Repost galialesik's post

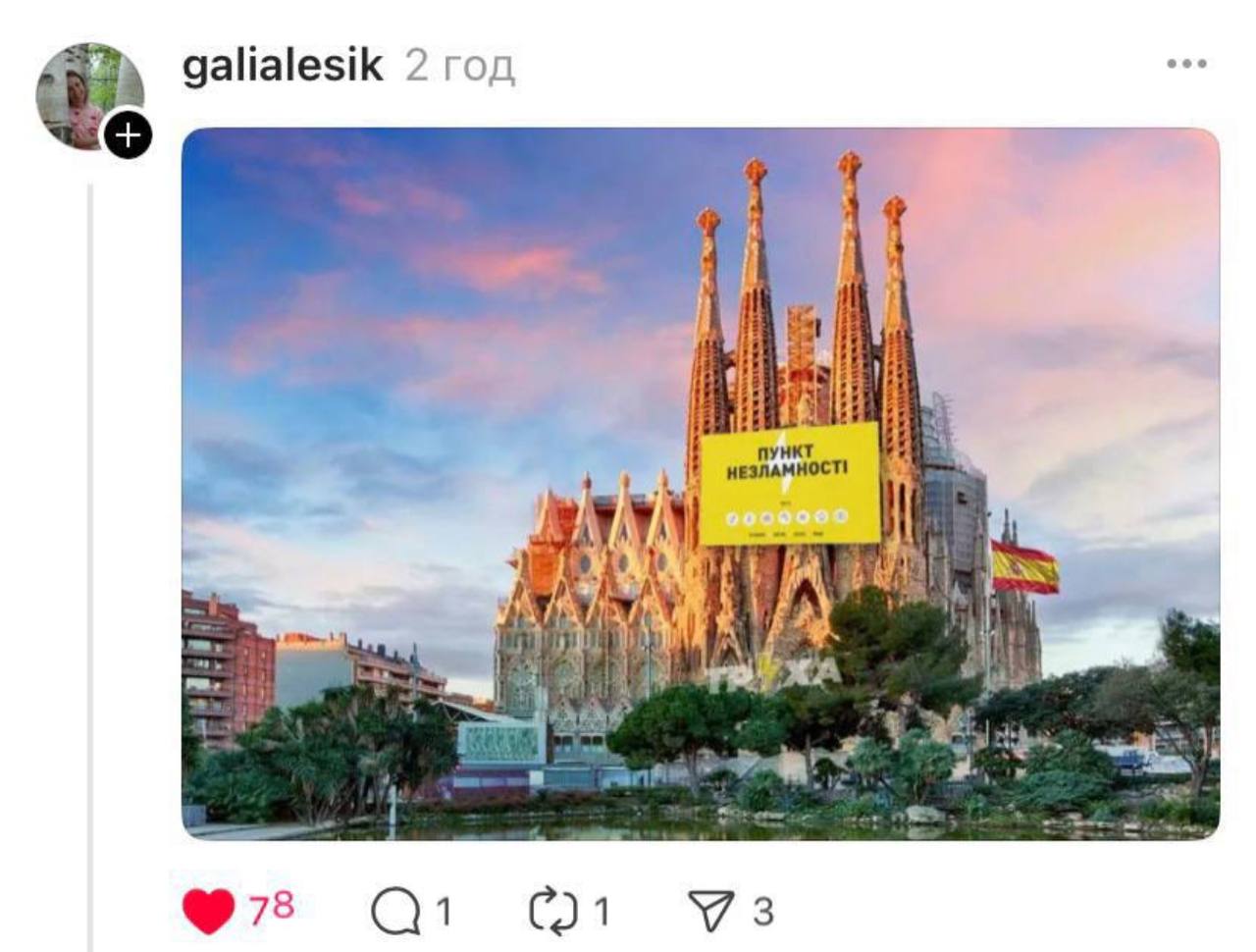click(x=553, y=911)
